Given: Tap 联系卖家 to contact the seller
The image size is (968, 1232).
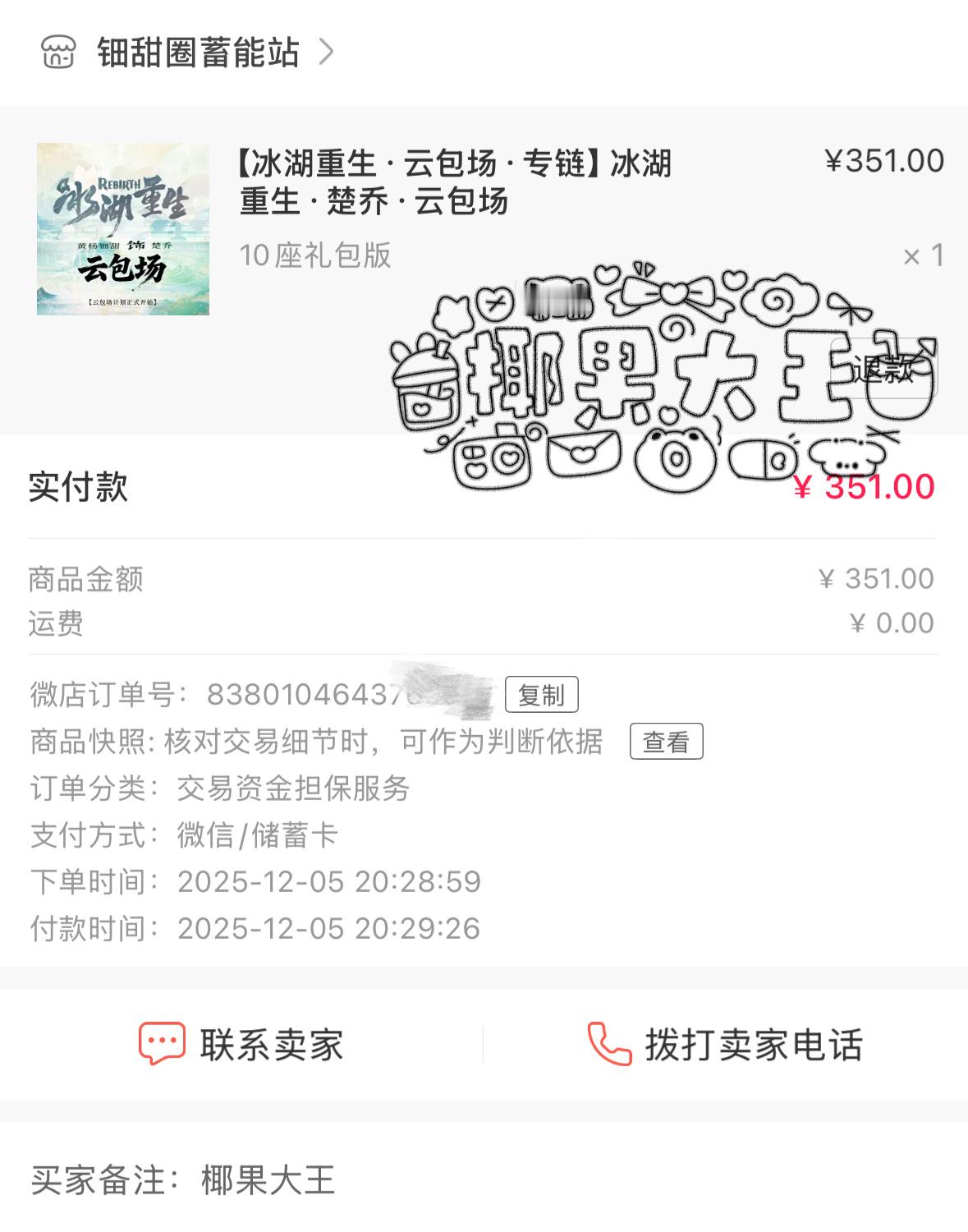Looking at the screenshot, I should coord(271,1044).
